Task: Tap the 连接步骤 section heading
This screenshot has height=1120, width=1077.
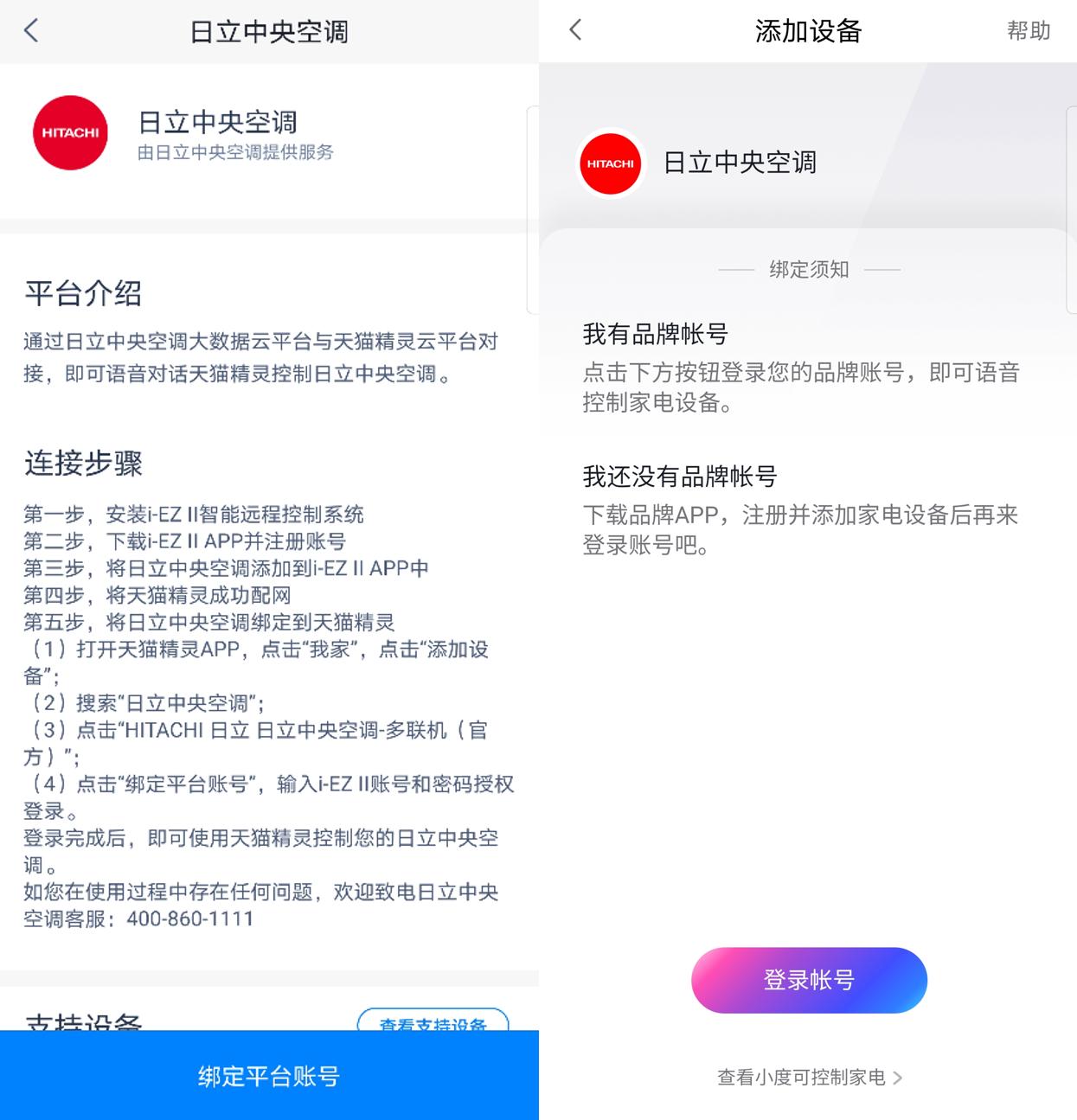Action: pyautogui.click(x=83, y=464)
